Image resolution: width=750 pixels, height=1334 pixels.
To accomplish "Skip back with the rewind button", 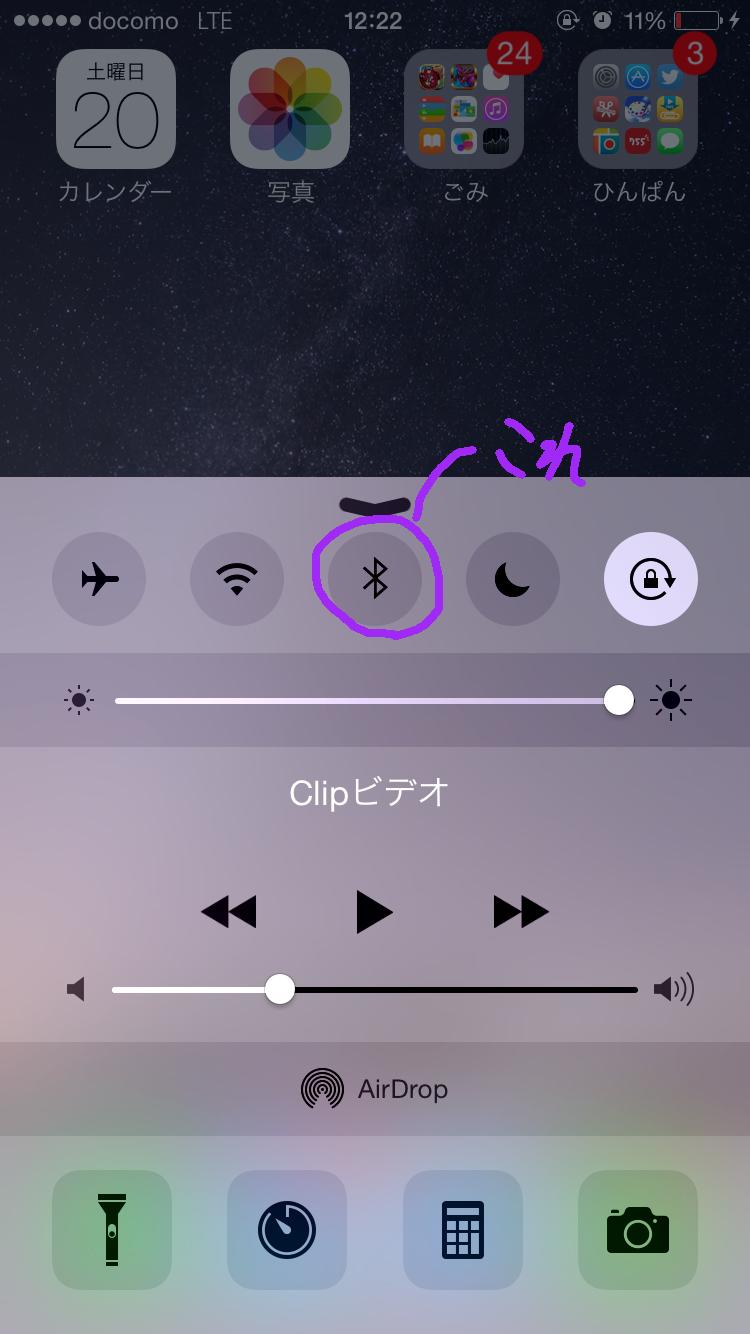I will tap(229, 912).
